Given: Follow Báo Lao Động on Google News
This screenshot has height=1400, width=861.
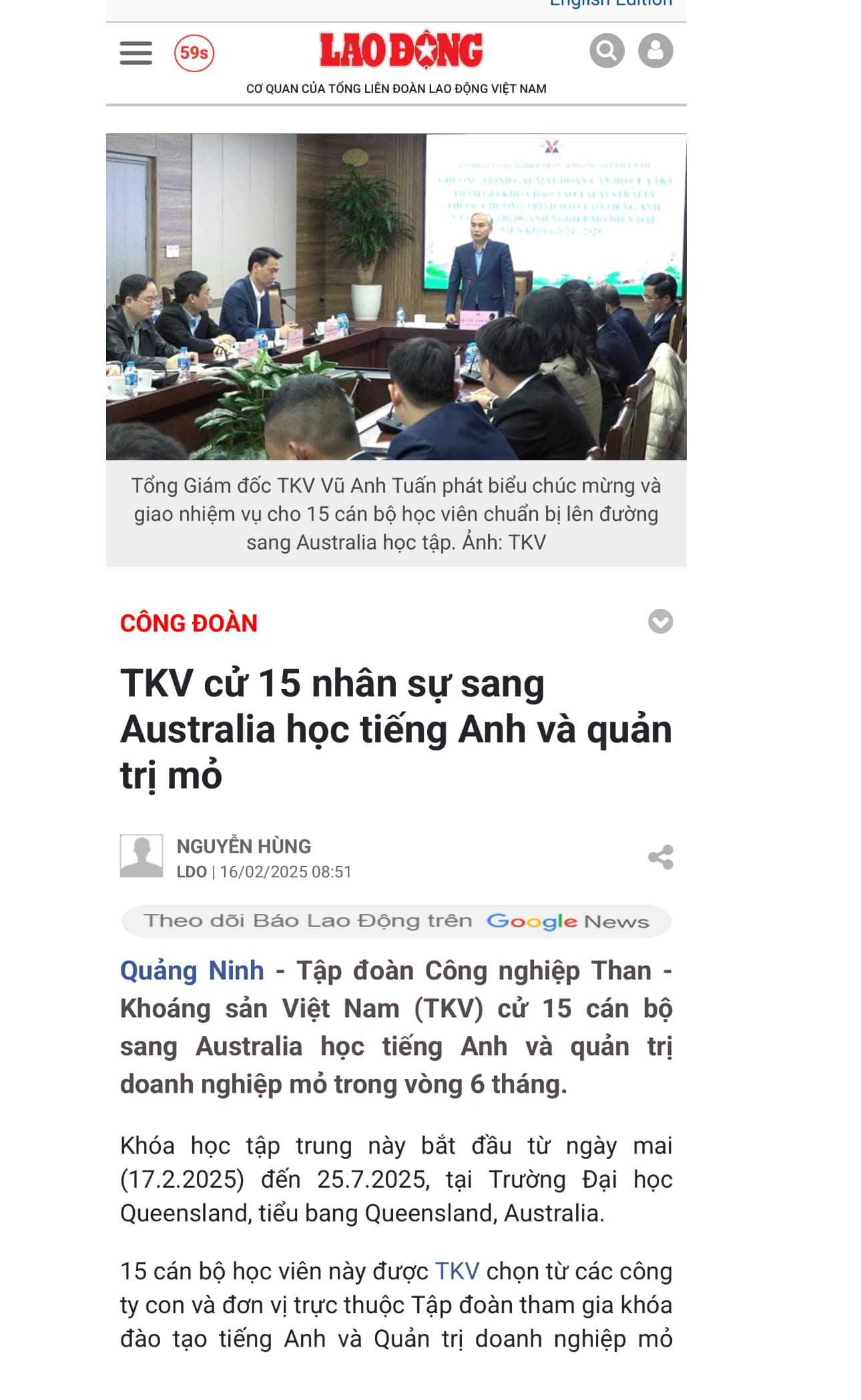Looking at the screenshot, I should [x=396, y=921].
